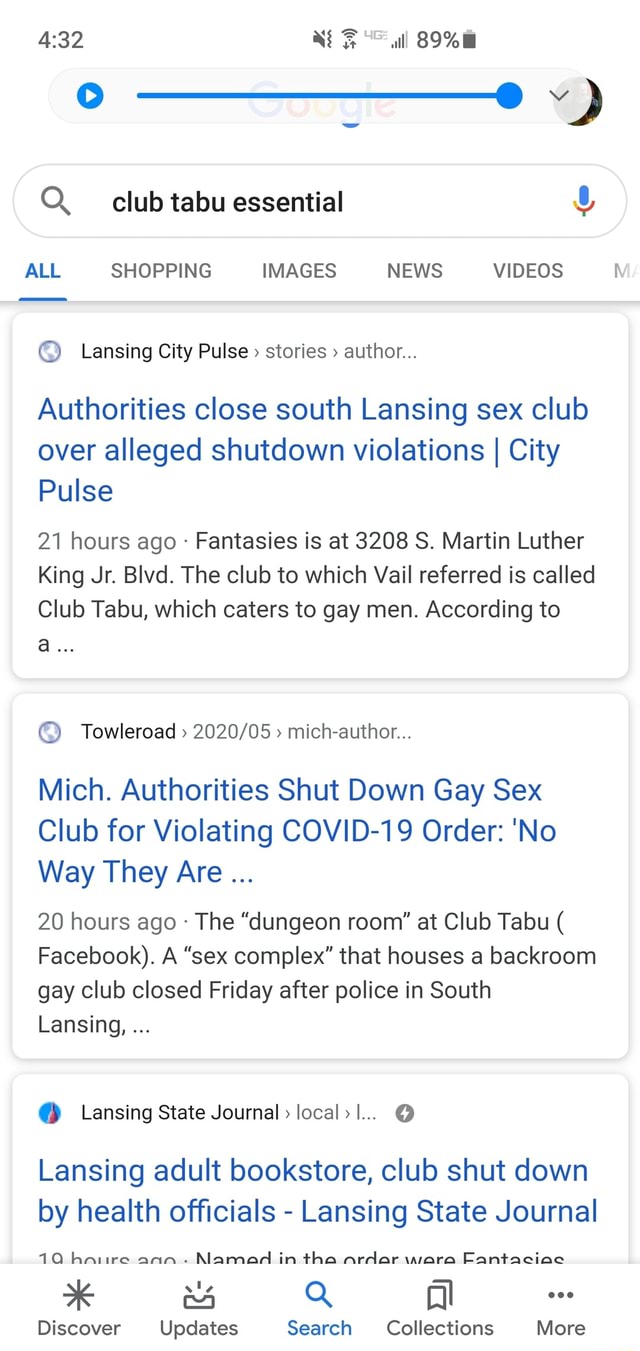Select the ALL results tab
This screenshot has width=640, height=1351.
tap(43, 271)
